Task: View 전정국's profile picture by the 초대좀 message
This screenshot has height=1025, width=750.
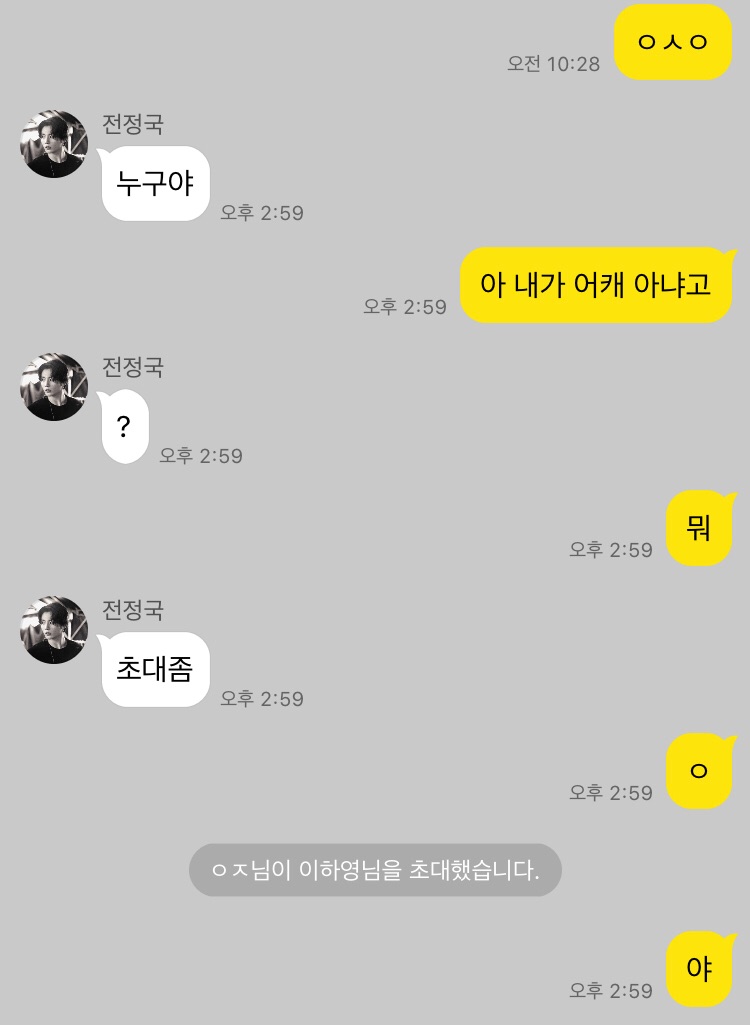Action: coord(54,630)
